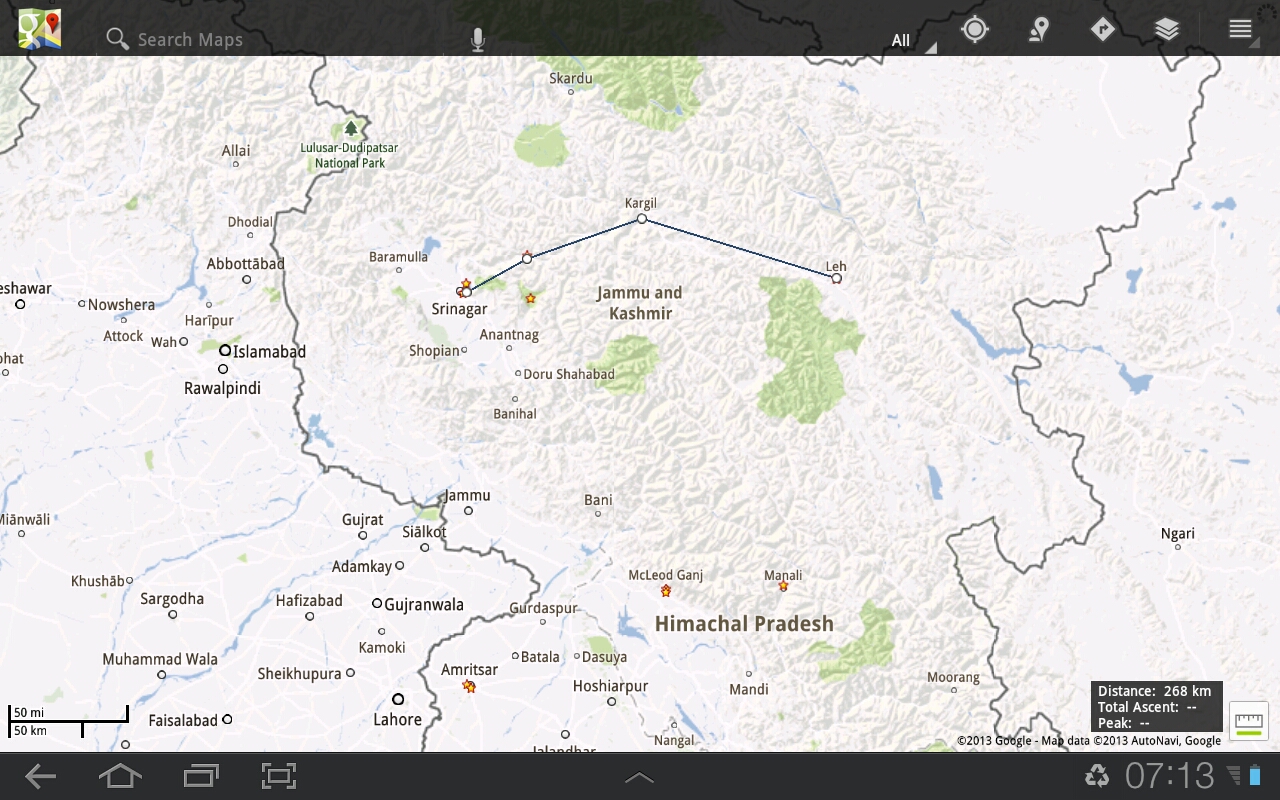Expand the bottom bar up arrow
This screenshot has width=1280, height=800.
[639, 777]
